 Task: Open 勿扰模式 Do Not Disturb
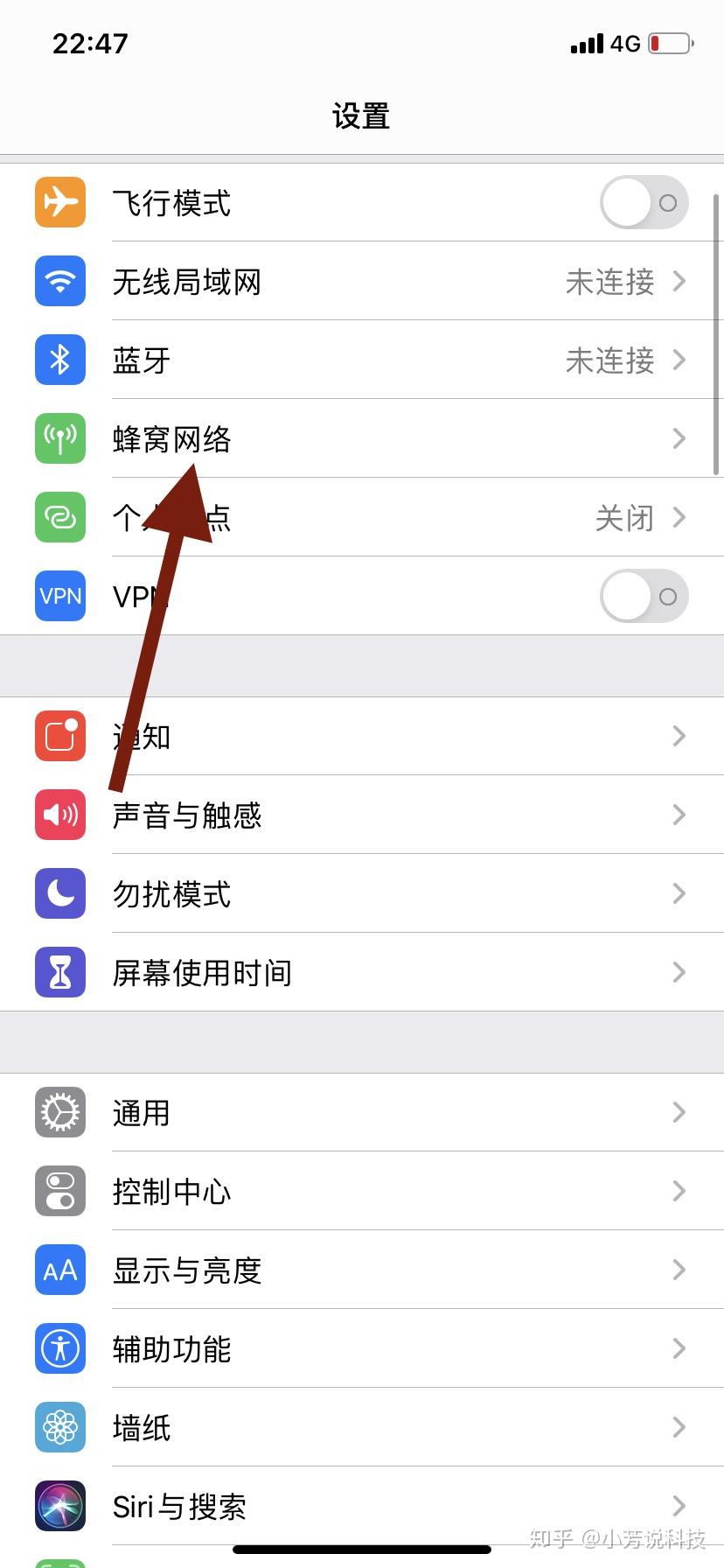(x=362, y=894)
